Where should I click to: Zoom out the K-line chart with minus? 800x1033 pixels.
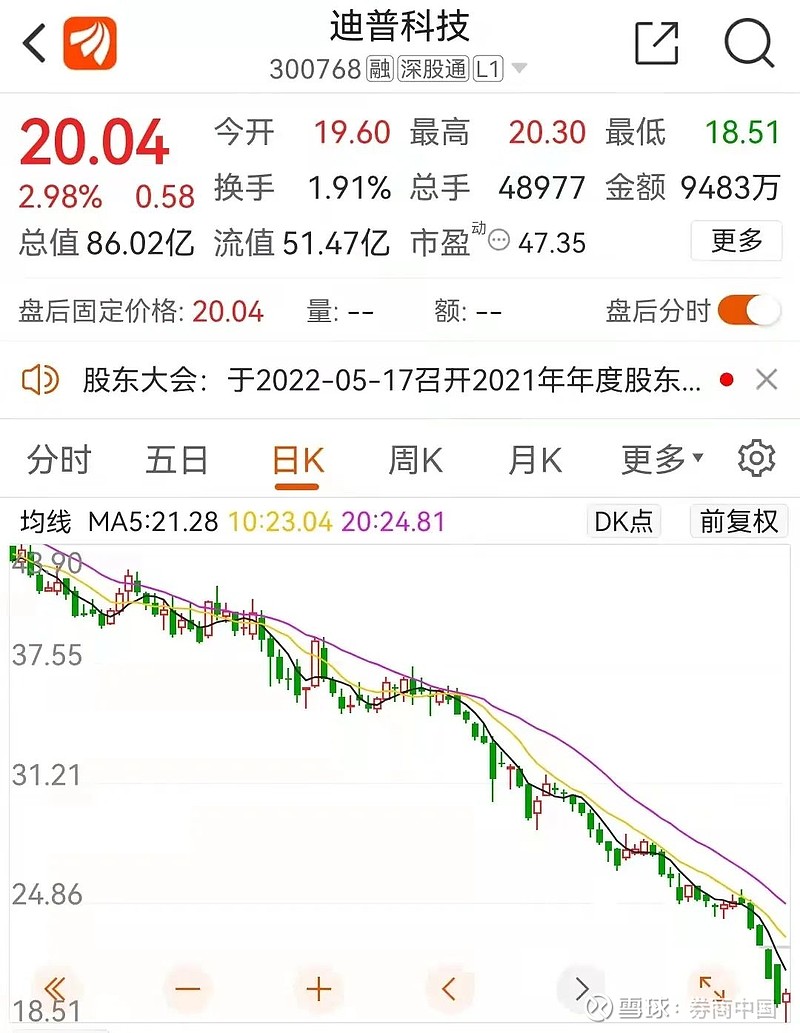pyautogui.click(x=187, y=988)
